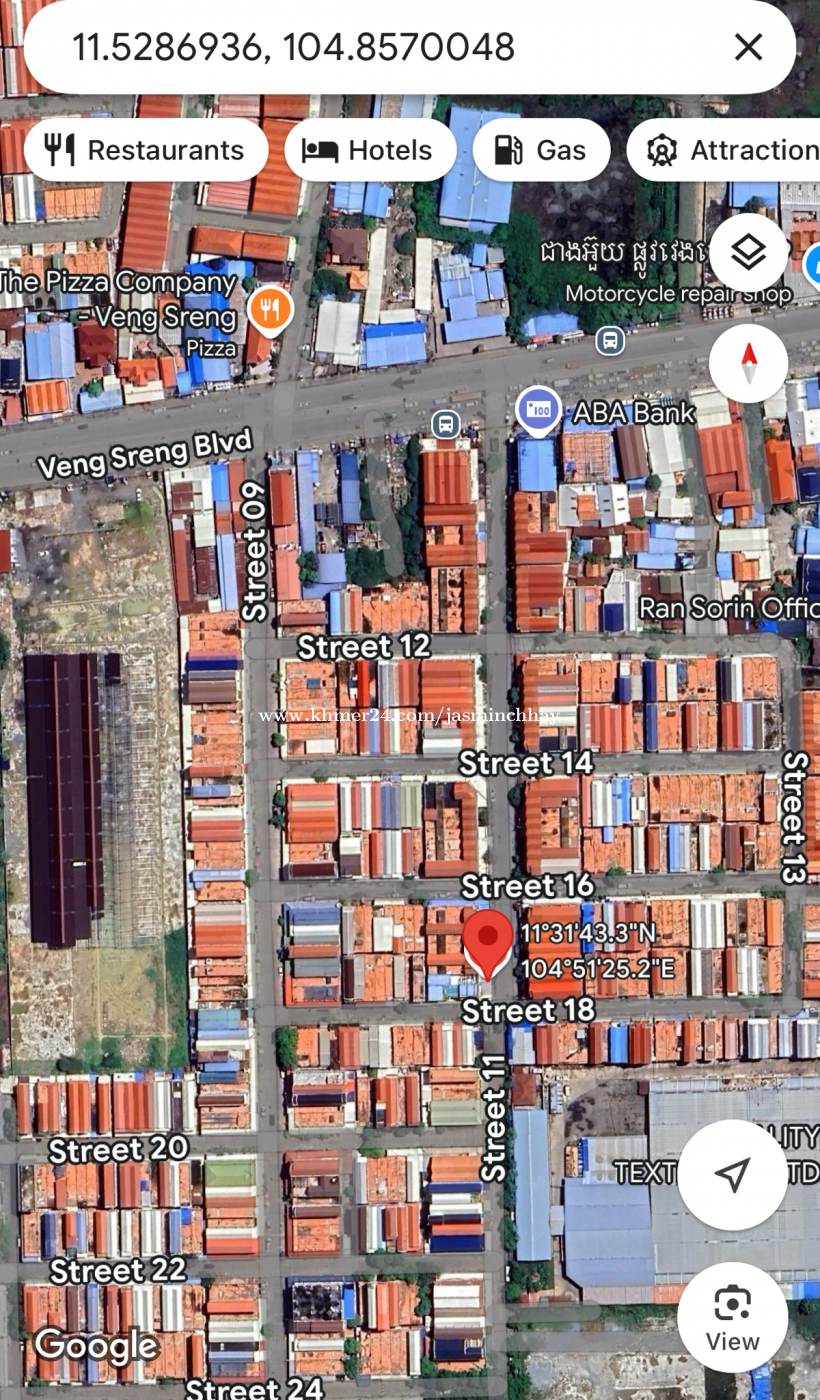Screen dimensions: 820x1400
Task: Open the map layers button
Action: tap(749, 253)
